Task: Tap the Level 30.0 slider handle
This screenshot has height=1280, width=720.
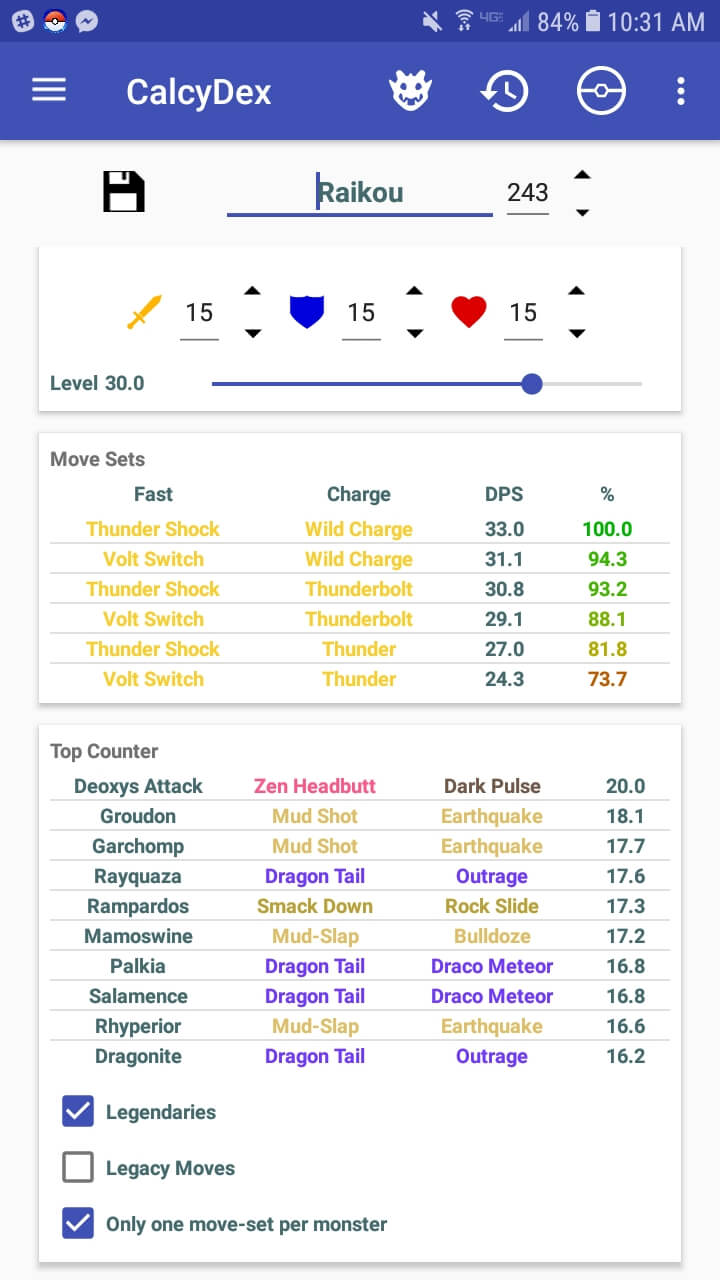Action: coord(532,383)
